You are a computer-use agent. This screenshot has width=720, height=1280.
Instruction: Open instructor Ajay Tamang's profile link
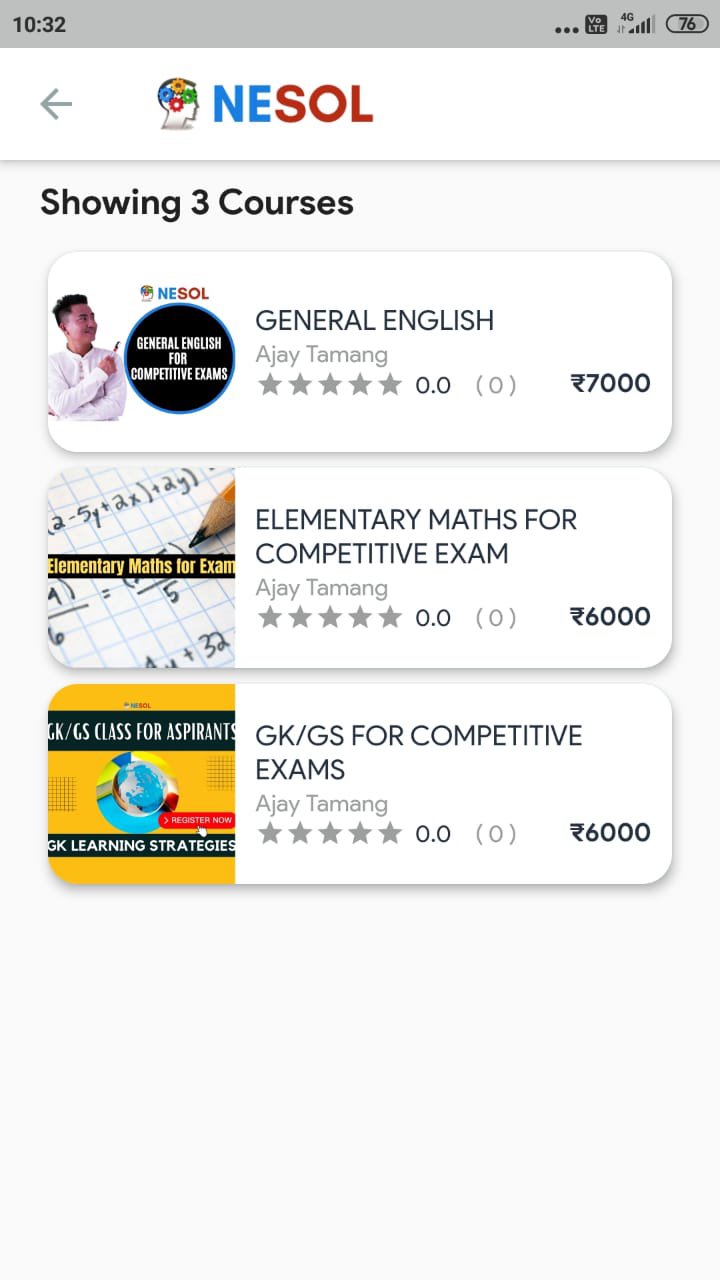[321, 354]
